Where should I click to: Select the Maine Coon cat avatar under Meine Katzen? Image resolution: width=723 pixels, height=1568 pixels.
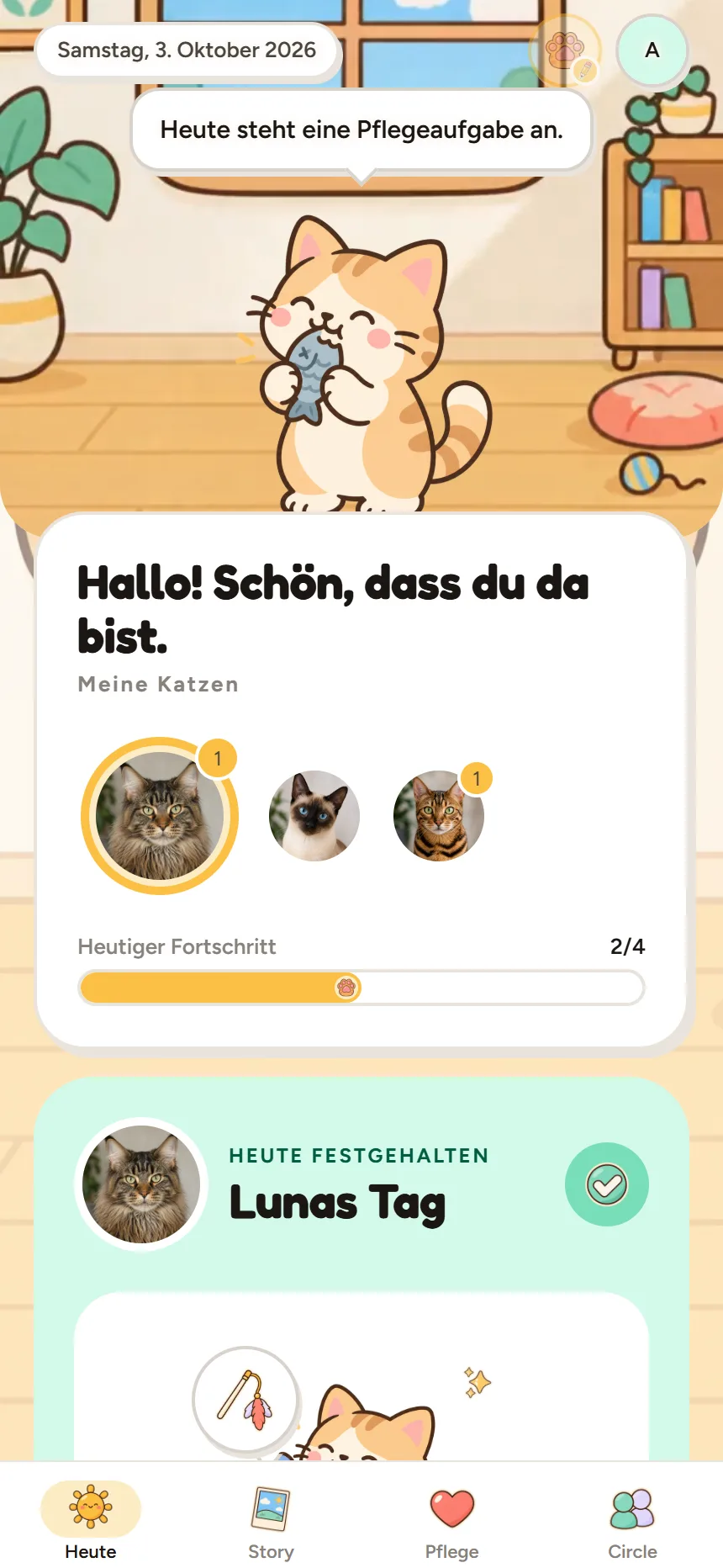click(160, 816)
